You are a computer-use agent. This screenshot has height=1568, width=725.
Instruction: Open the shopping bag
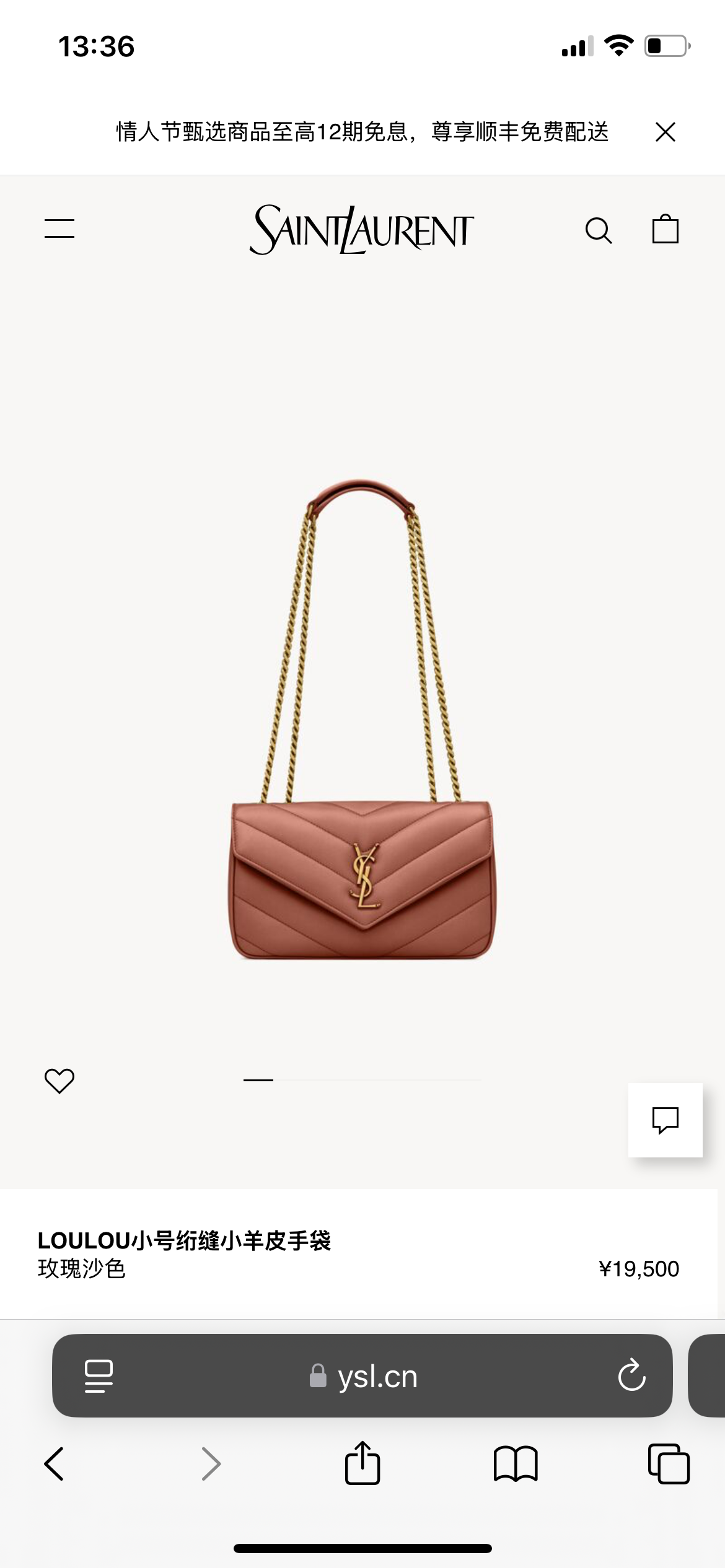665,229
